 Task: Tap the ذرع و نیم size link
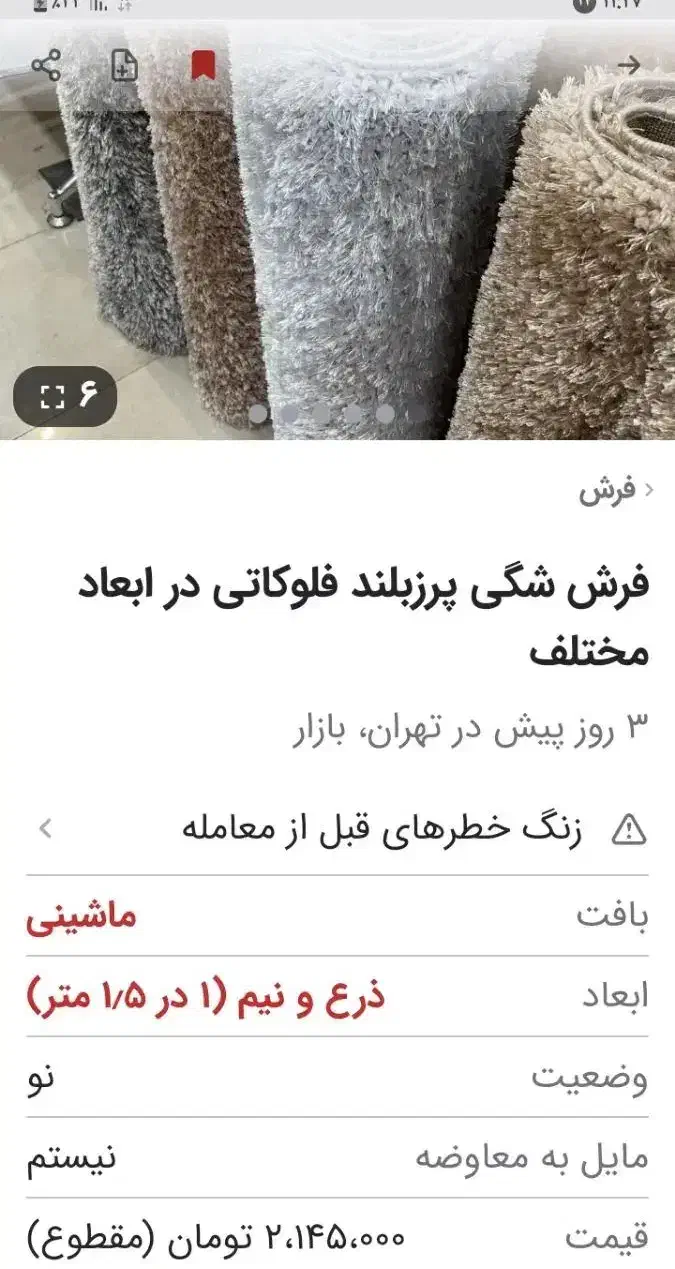point(206,996)
